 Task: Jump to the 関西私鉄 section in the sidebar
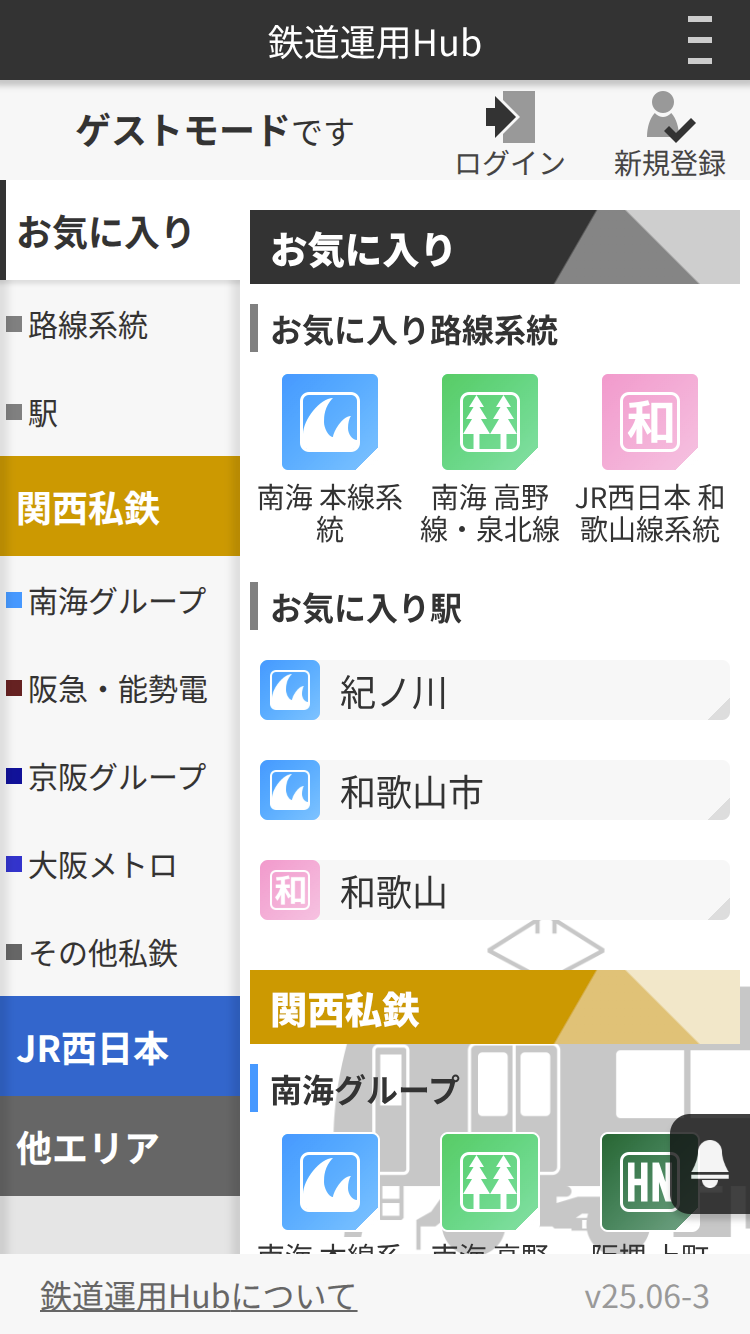(x=120, y=507)
